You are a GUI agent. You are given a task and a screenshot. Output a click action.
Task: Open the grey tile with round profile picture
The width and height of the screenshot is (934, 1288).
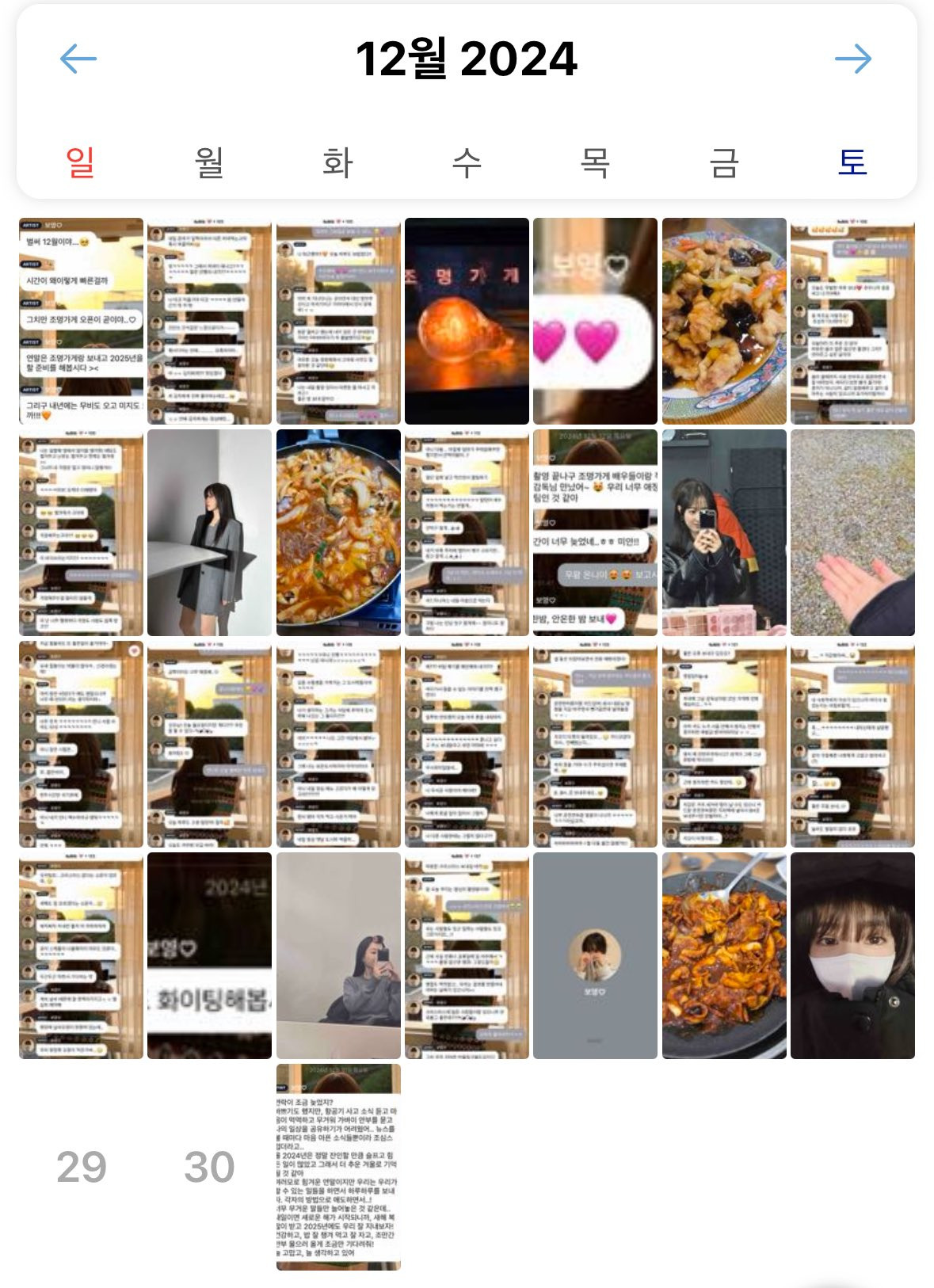coord(595,955)
